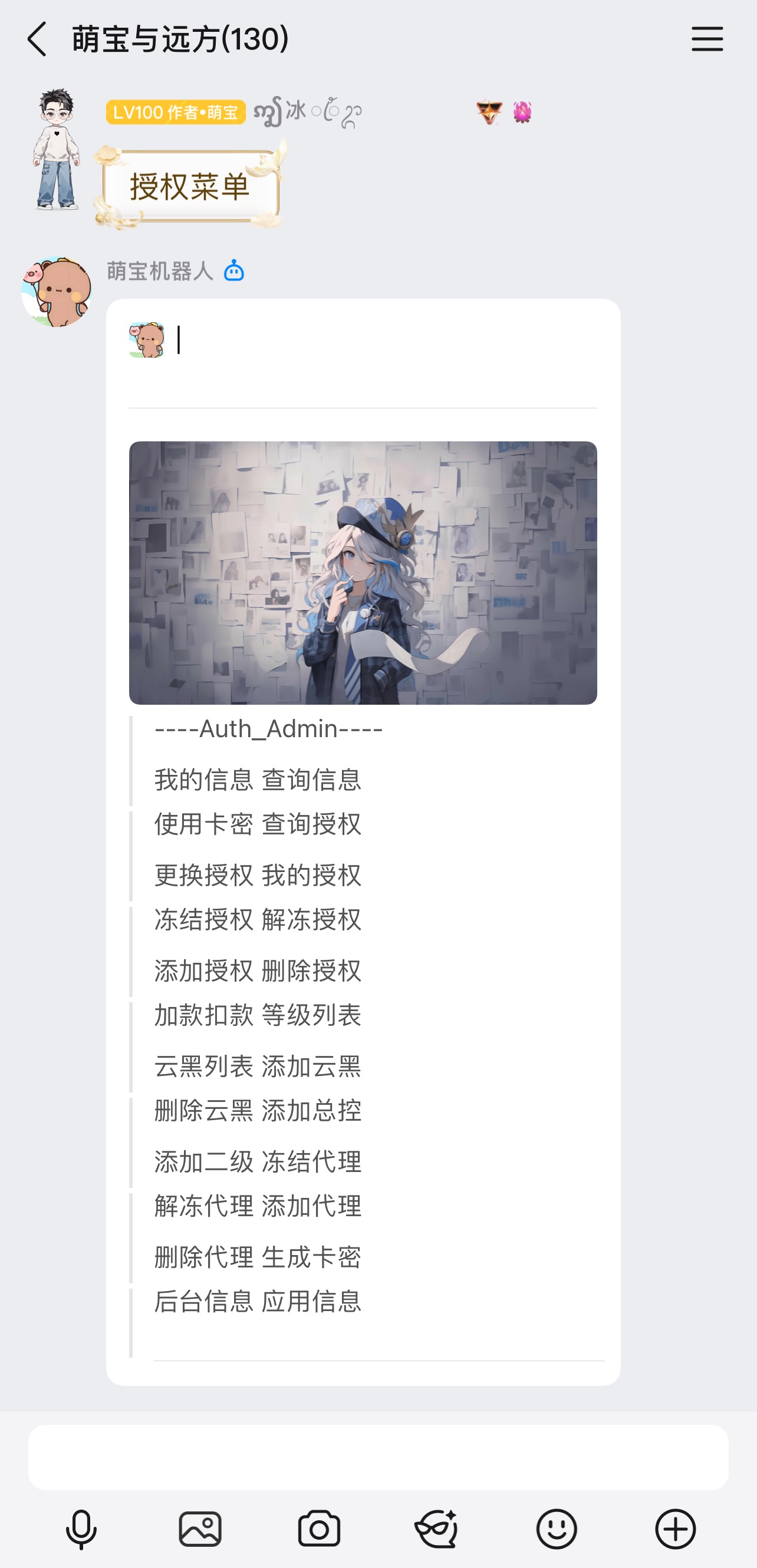Open the masked-face effects icon

coord(436,1529)
